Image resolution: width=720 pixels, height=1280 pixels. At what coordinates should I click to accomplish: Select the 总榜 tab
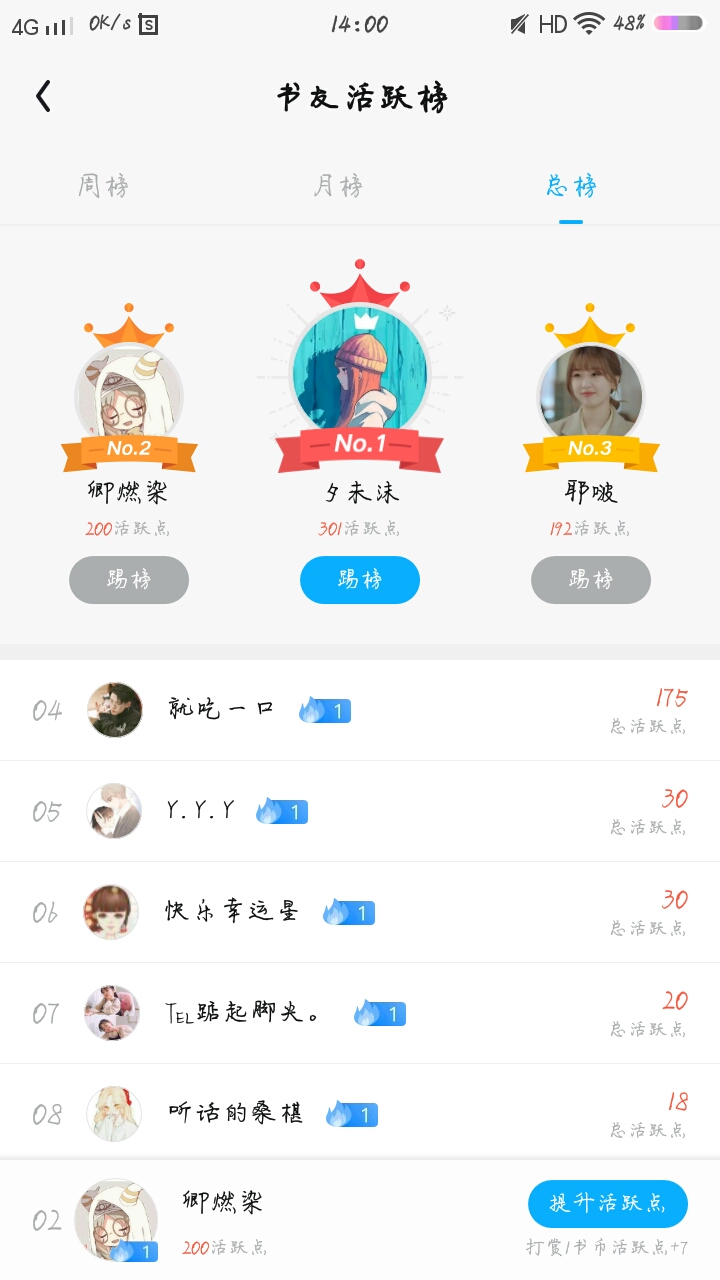point(571,186)
